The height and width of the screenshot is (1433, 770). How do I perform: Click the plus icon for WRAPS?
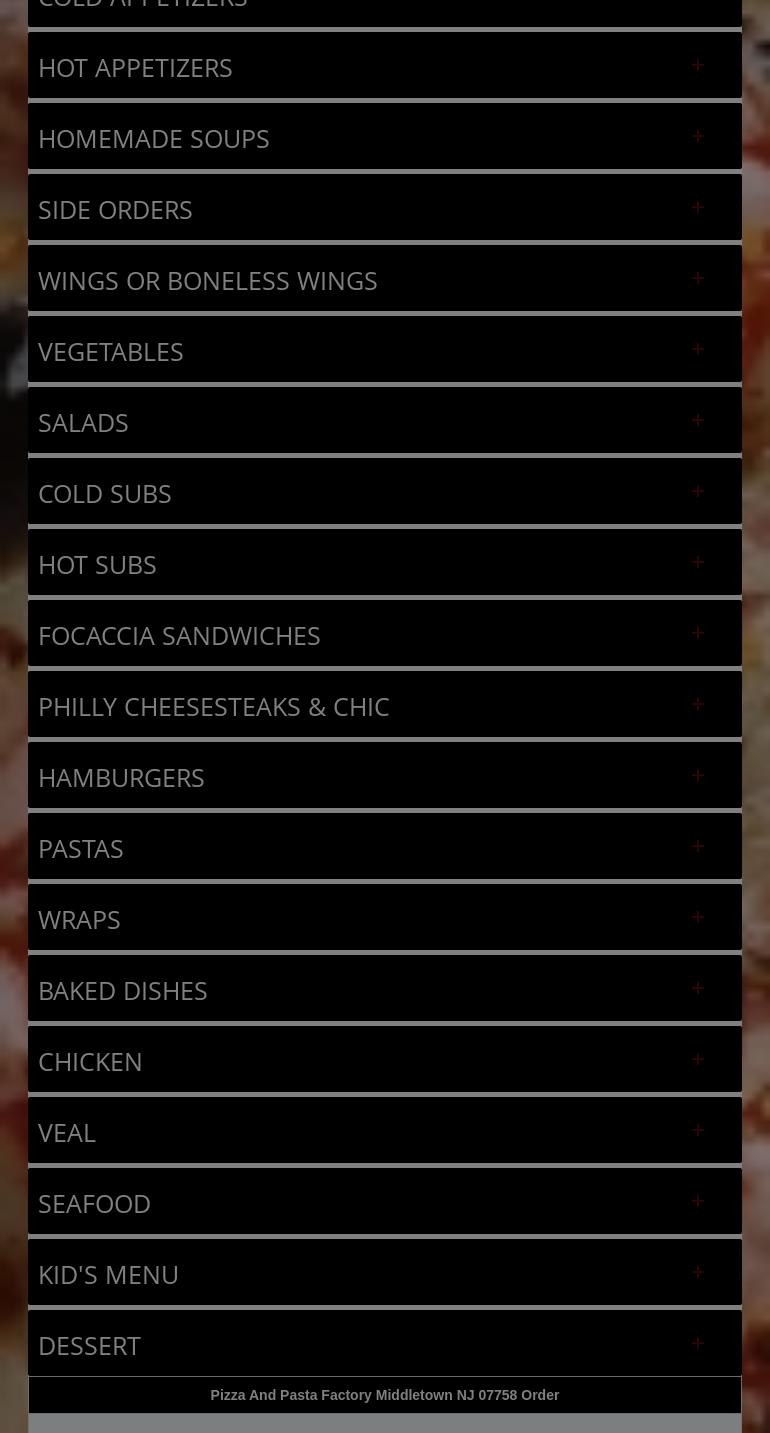pos(697,917)
